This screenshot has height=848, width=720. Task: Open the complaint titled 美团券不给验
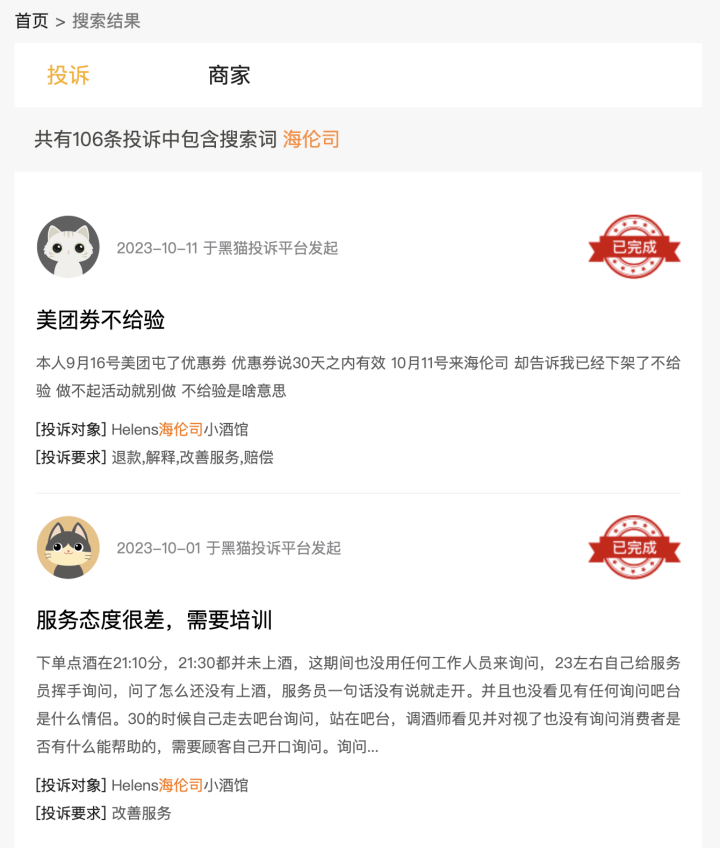tap(100, 320)
